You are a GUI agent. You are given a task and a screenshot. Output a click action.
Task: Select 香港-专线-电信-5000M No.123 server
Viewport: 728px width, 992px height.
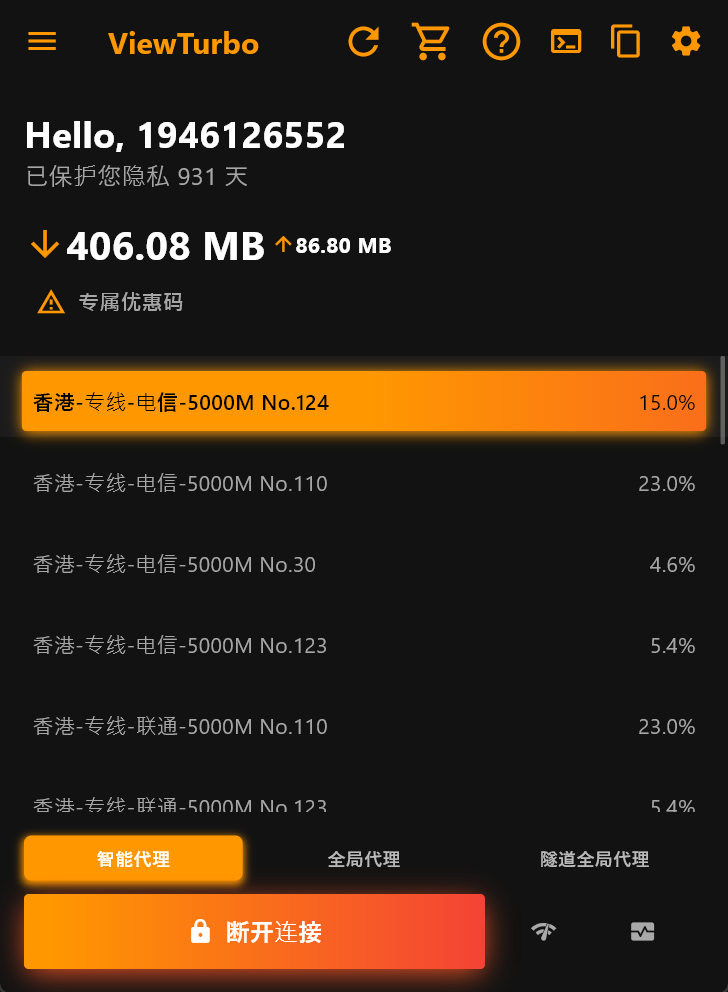[364, 645]
